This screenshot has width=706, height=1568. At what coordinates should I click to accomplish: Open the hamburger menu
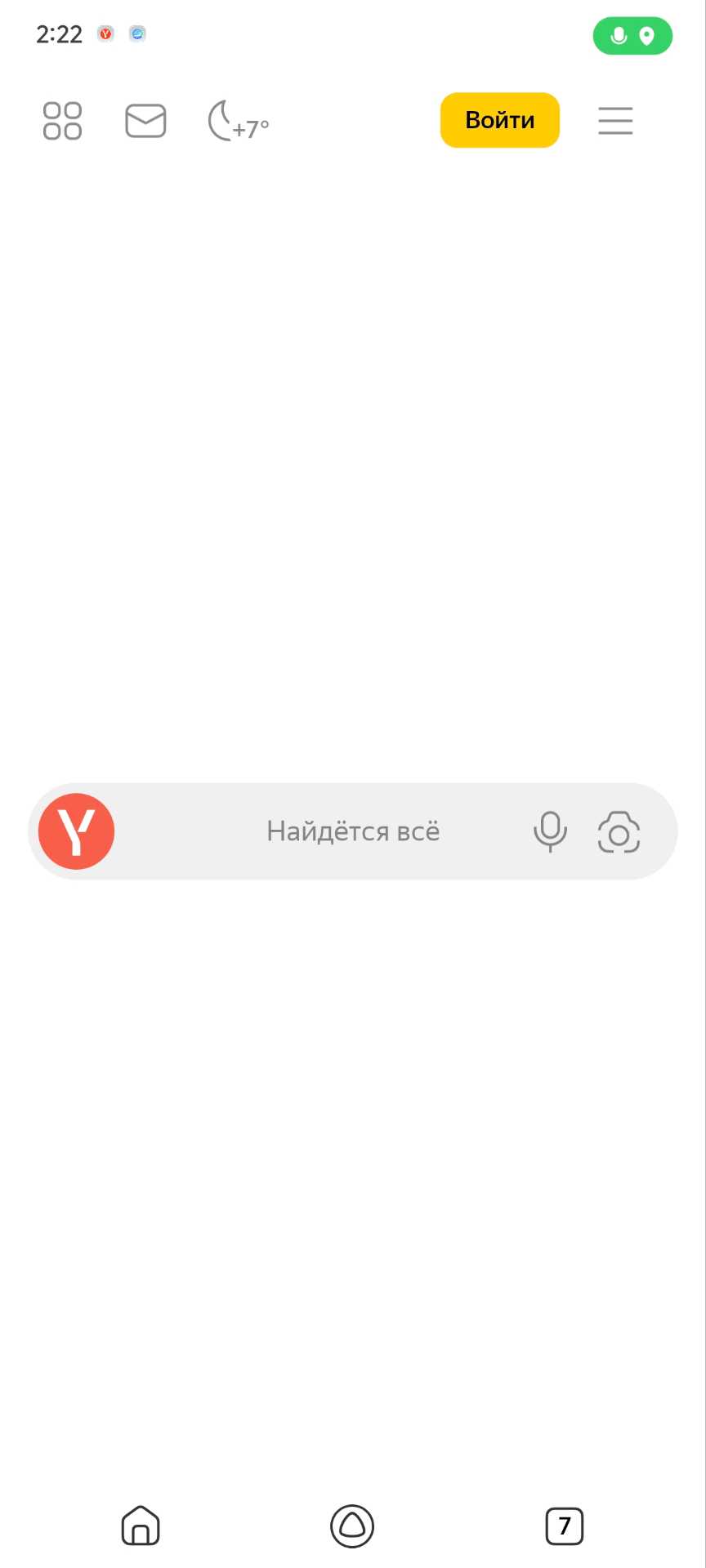[x=615, y=121]
